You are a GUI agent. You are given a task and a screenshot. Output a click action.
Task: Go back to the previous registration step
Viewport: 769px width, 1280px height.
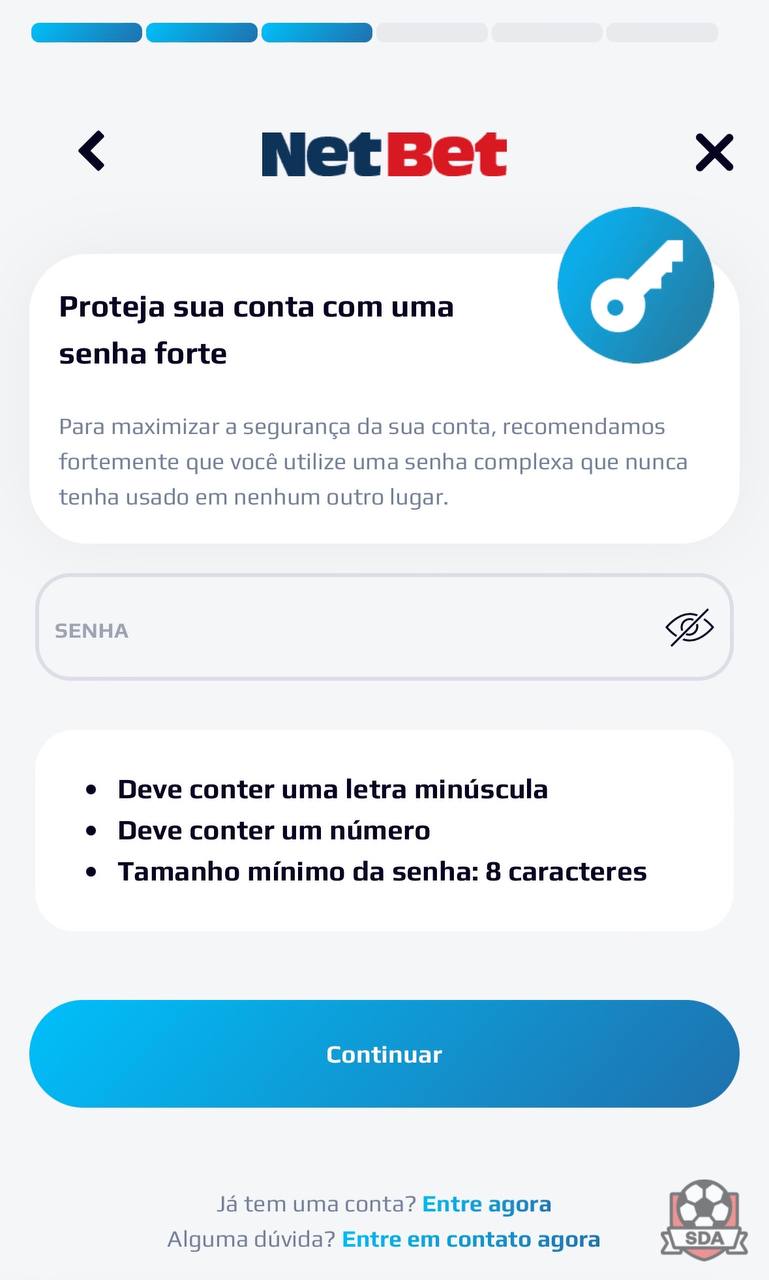(92, 152)
